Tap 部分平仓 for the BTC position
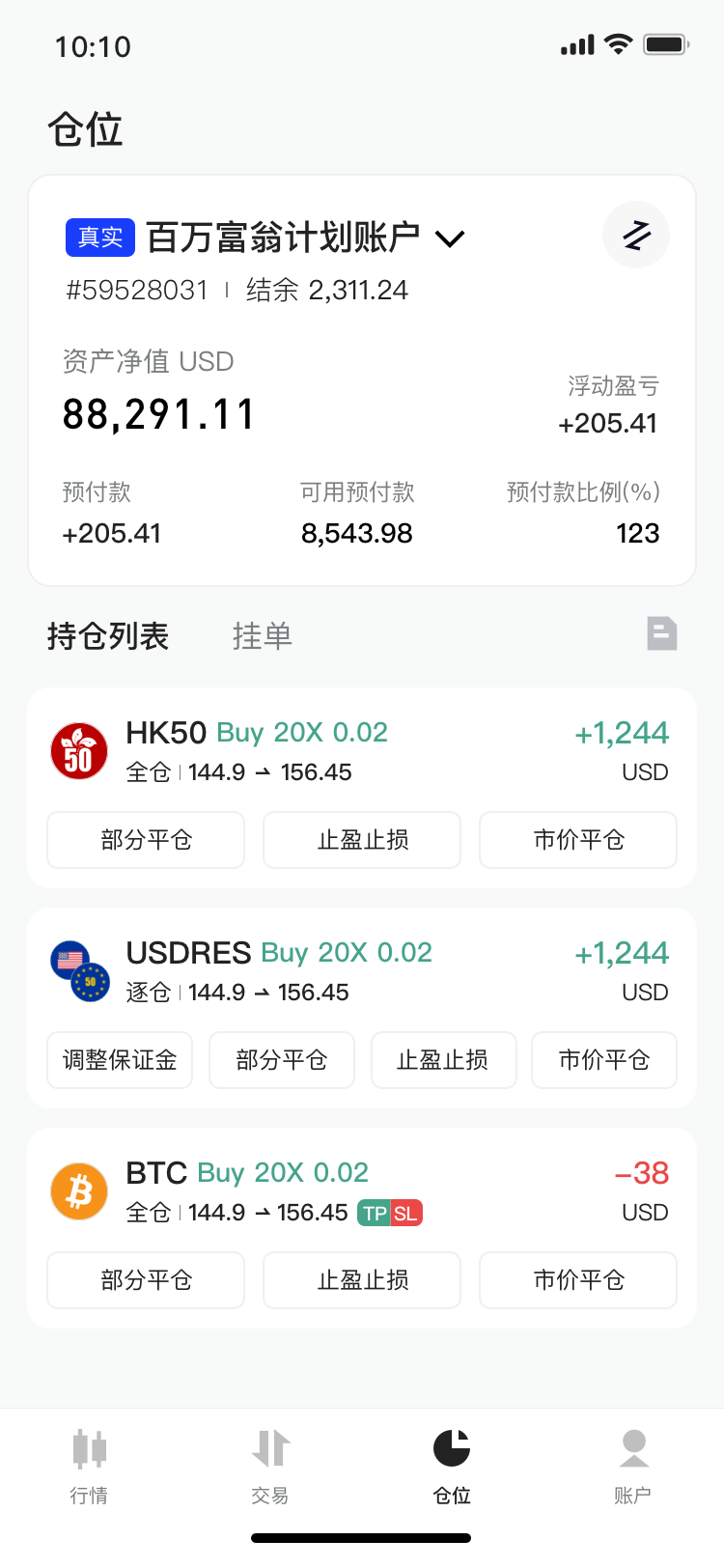 [x=146, y=1280]
